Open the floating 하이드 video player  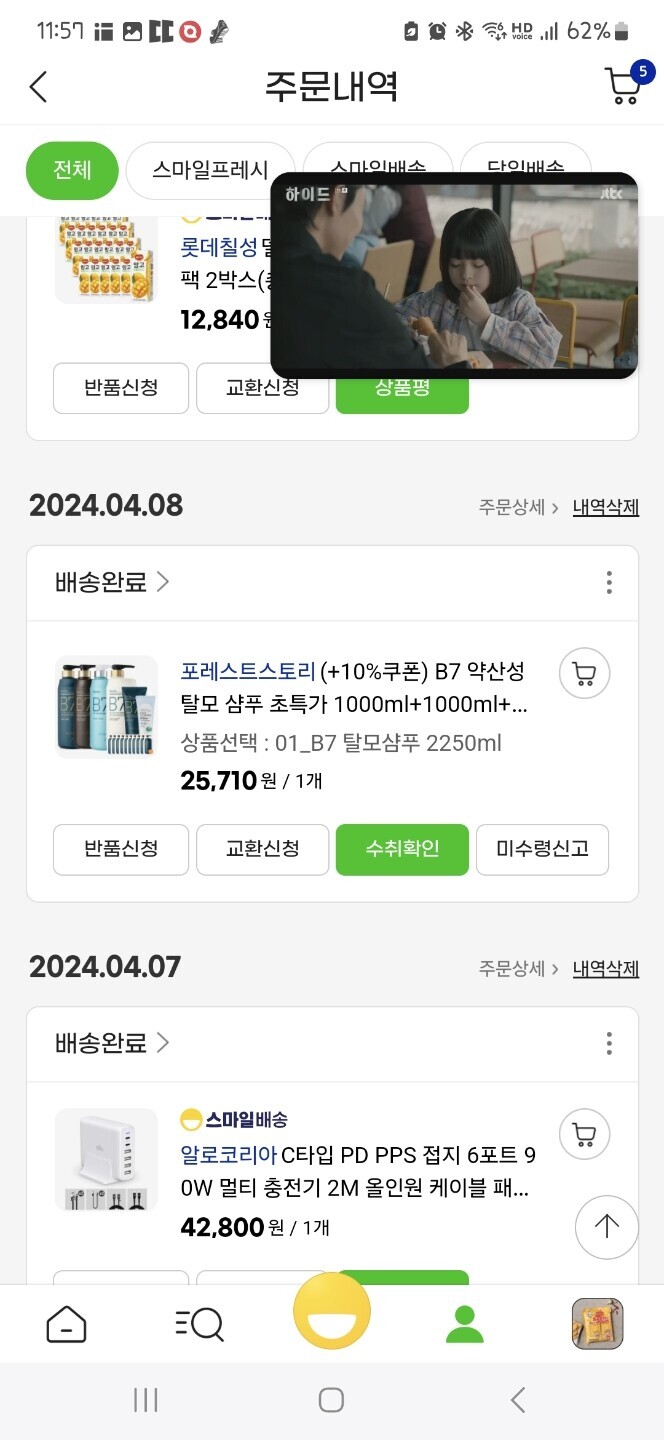[x=454, y=275]
